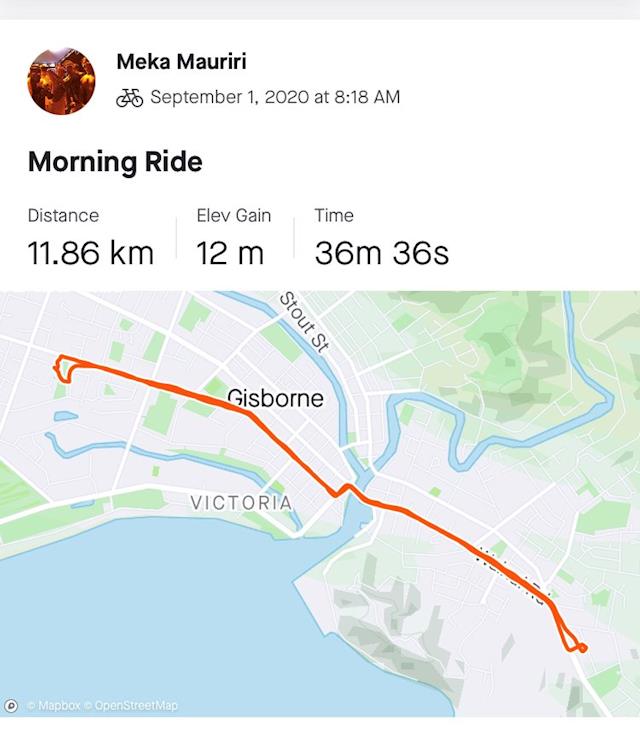Open the Morning Ride activity details
This screenshot has height=730, width=640.
pos(115,161)
